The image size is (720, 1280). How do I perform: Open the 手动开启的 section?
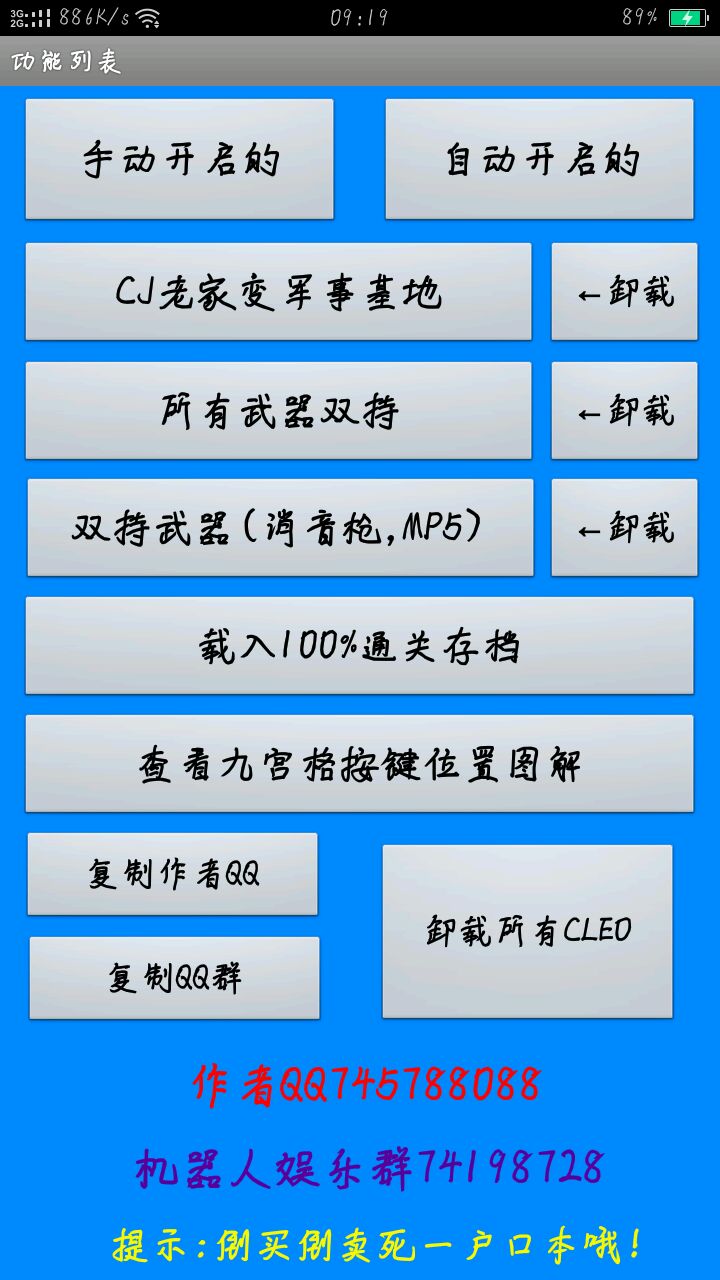[x=180, y=159]
